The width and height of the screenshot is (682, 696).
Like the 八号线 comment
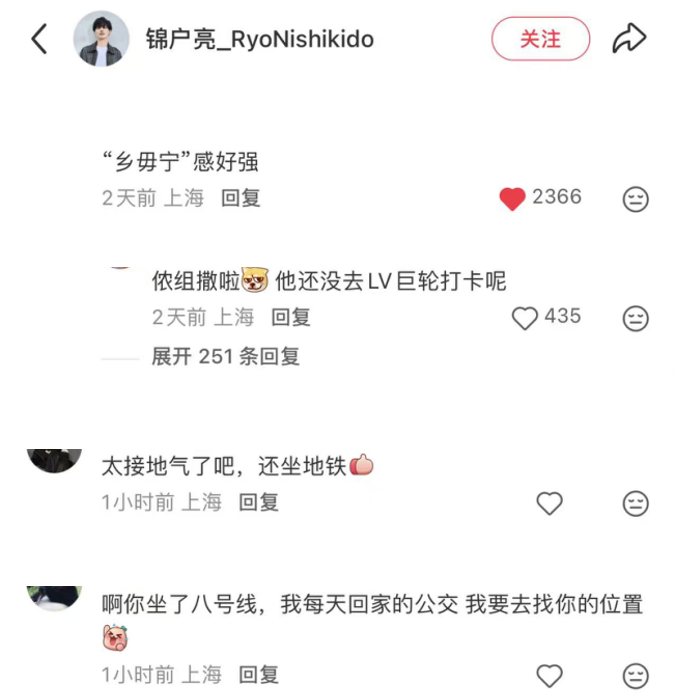(x=550, y=675)
